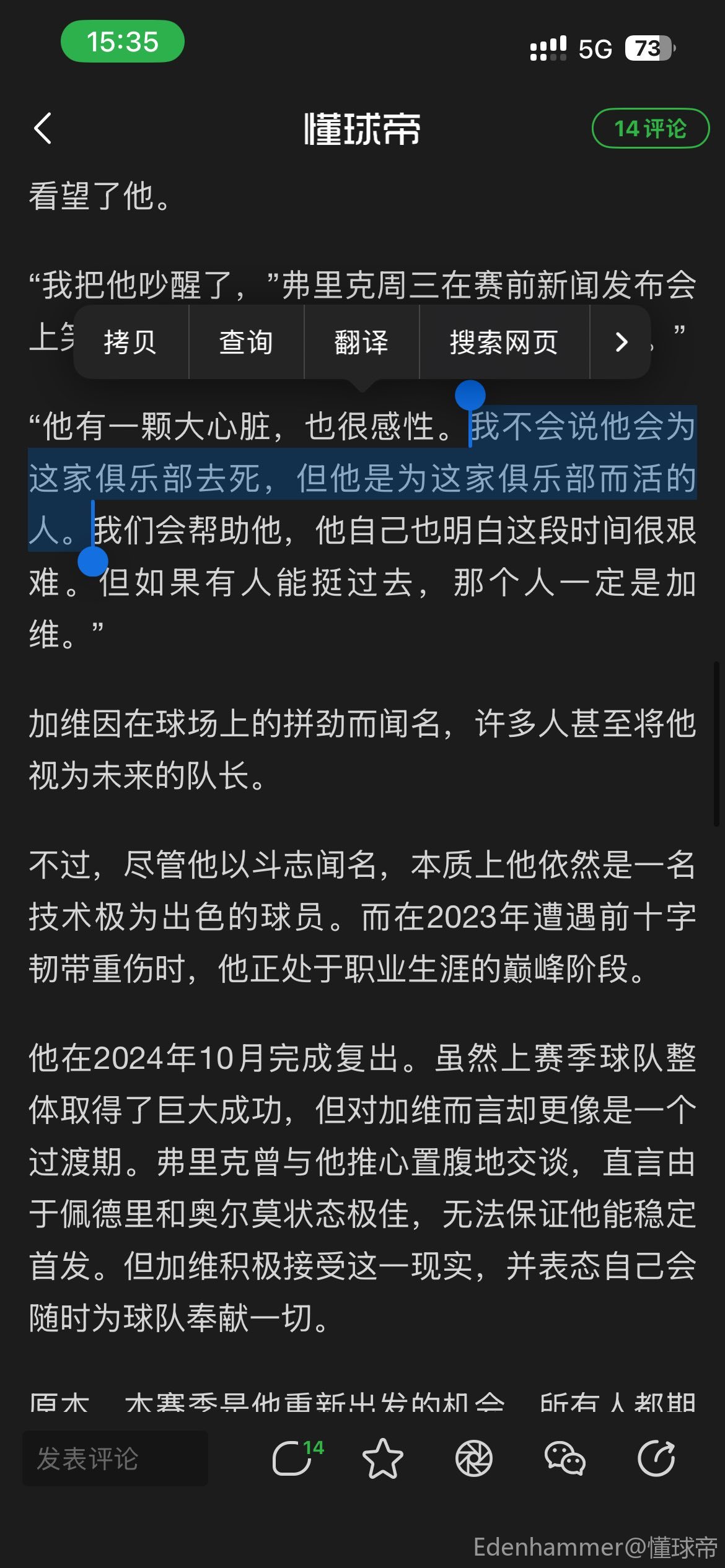Choose 搜索网页 for the selected text

pyautogui.click(x=504, y=342)
